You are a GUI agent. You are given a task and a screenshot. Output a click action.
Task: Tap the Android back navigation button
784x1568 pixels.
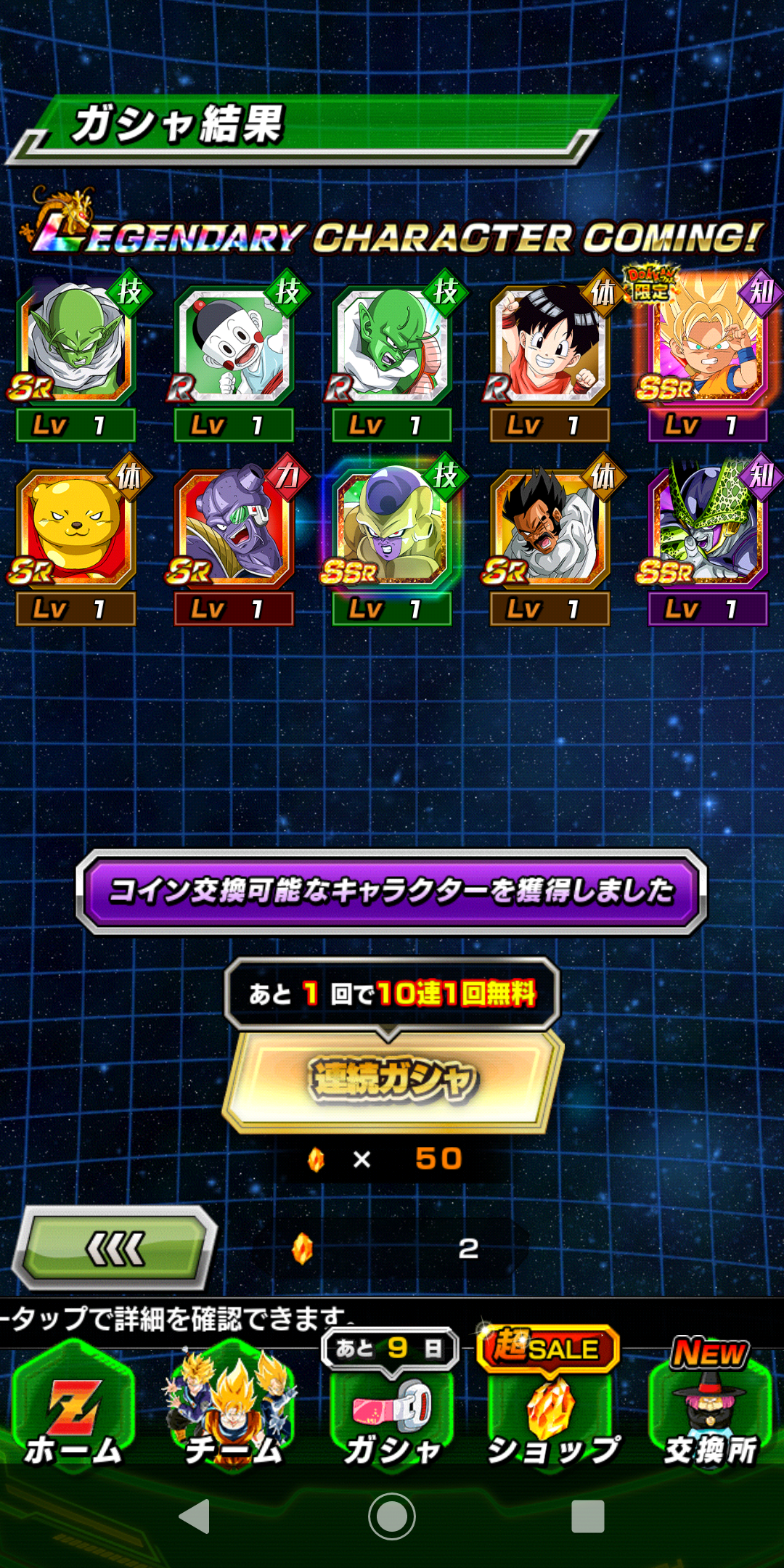click(x=195, y=1516)
